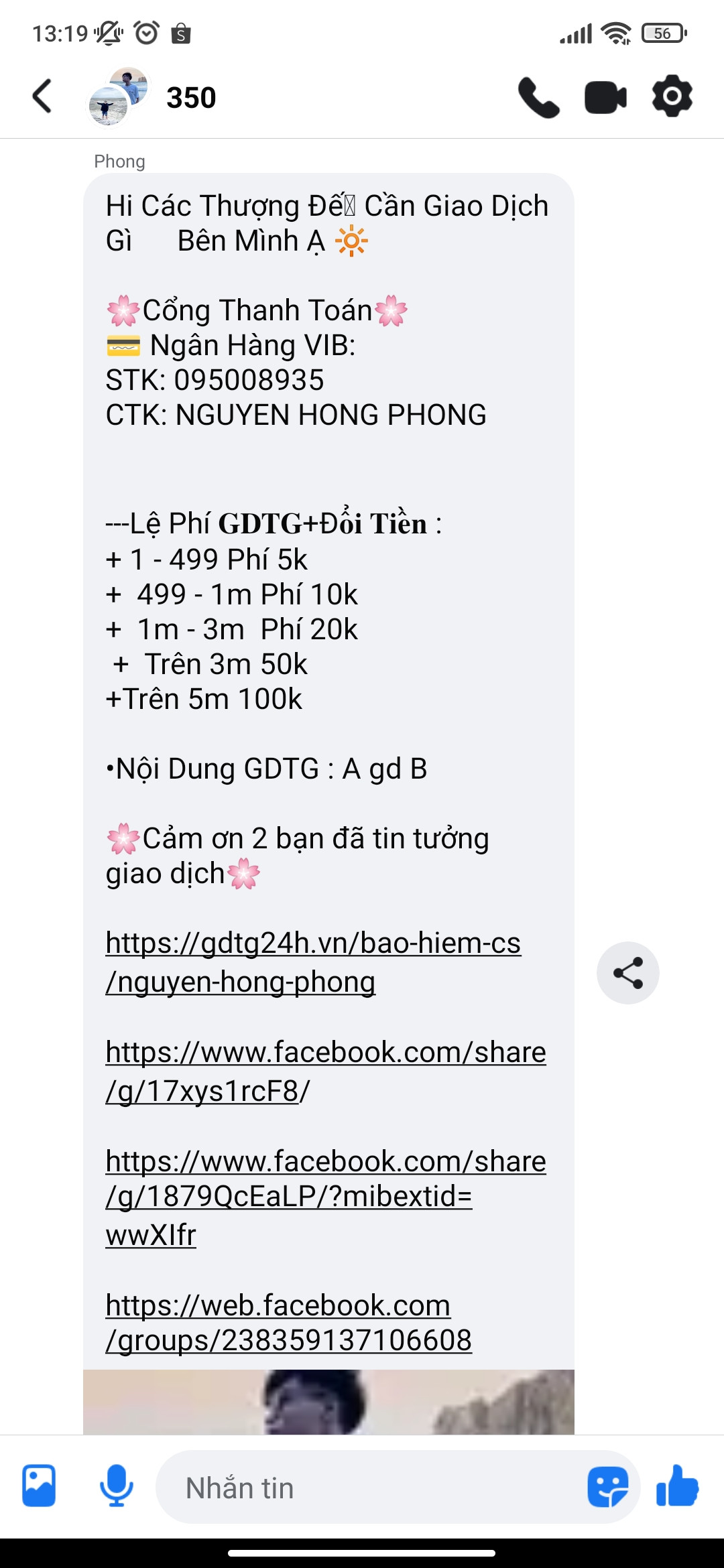The width and height of the screenshot is (724, 1568).
Task: Open chat settings gear
Action: 672,96
